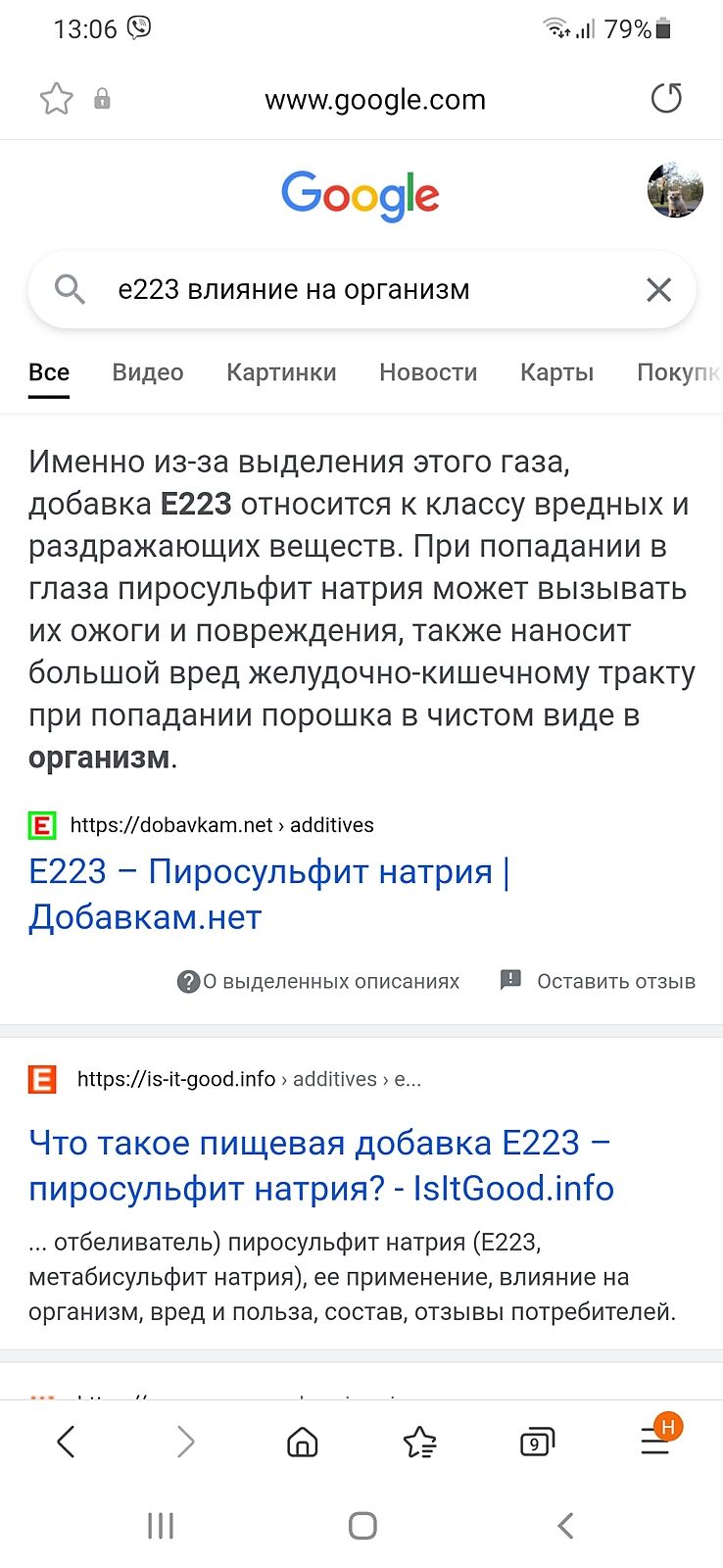Open the browser bookmarks list
Image resolution: width=723 pixels, height=1568 pixels.
point(419,1442)
